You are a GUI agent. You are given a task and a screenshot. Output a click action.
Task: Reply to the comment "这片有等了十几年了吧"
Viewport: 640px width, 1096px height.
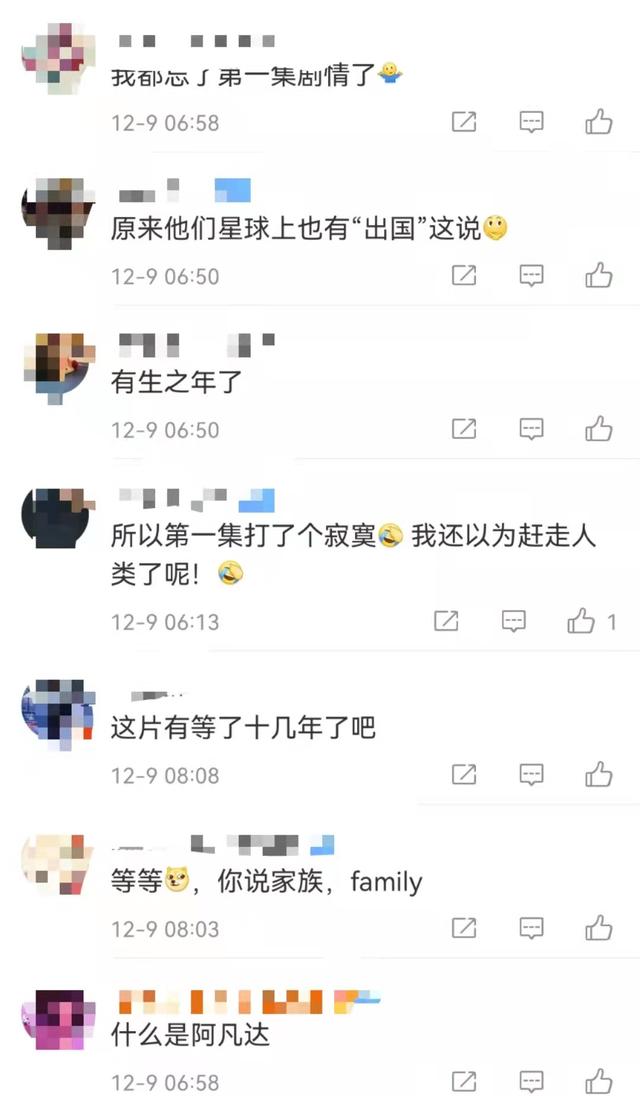tap(531, 774)
